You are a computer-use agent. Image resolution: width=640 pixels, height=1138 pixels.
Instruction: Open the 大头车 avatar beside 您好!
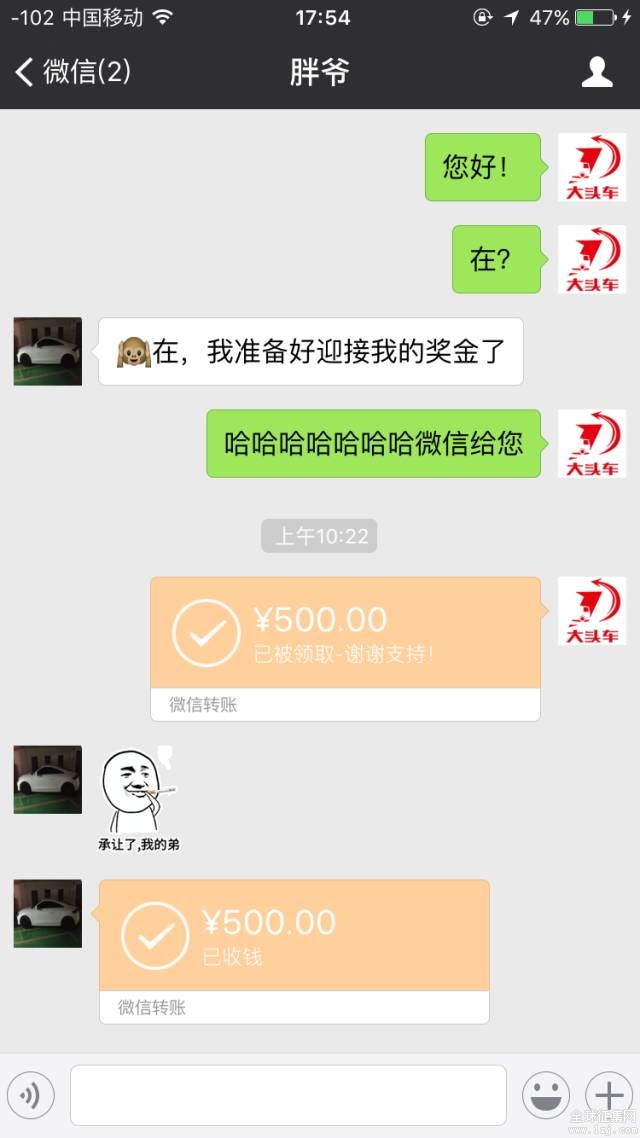[x=592, y=167]
